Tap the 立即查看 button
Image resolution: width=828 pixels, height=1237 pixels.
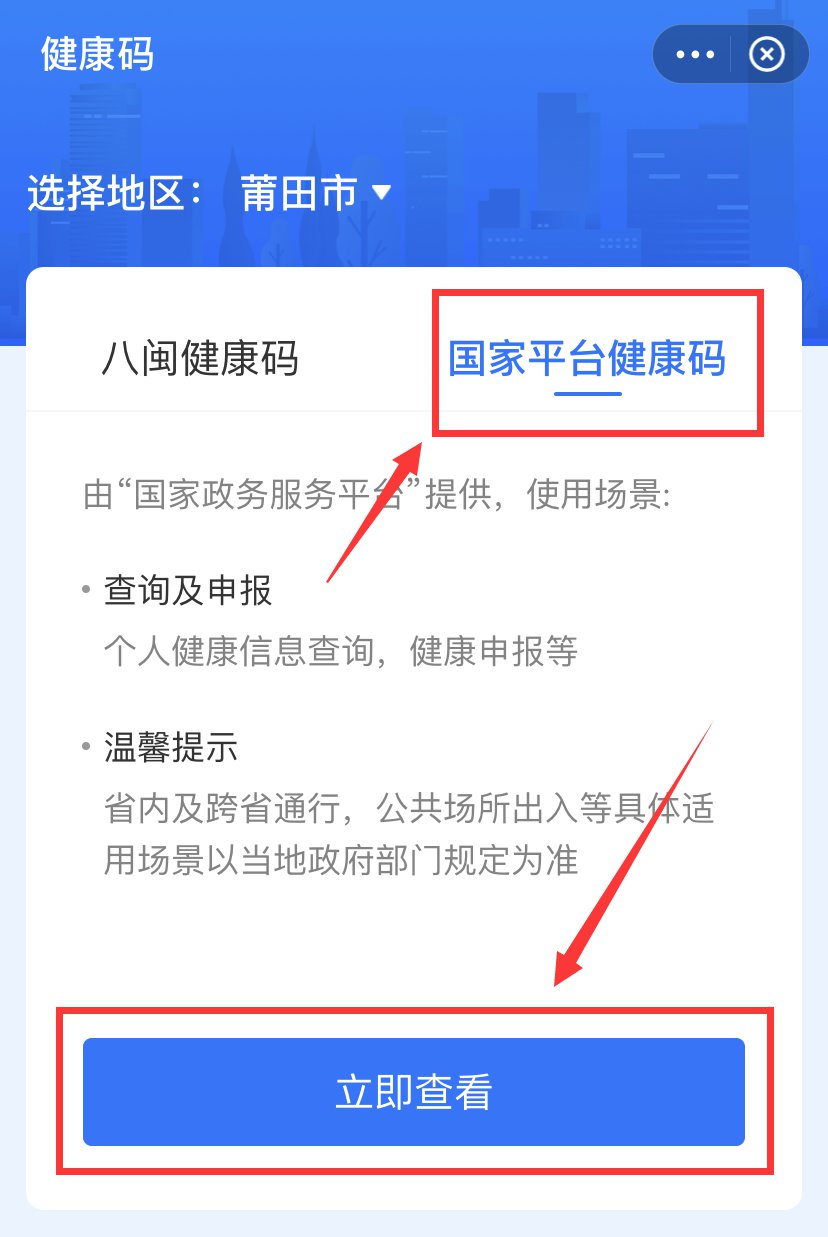(413, 1092)
